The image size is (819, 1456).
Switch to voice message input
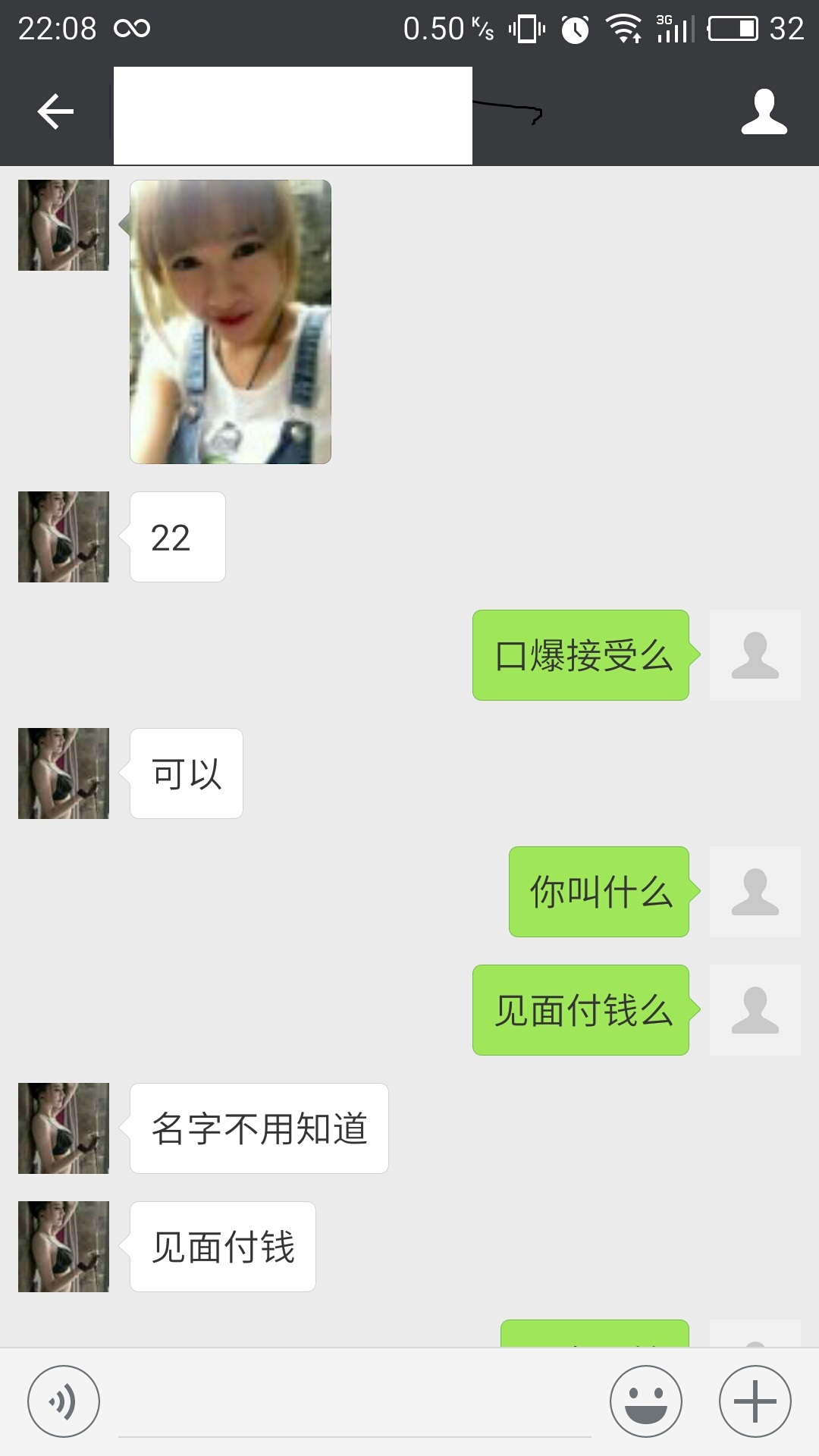point(64,1401)
